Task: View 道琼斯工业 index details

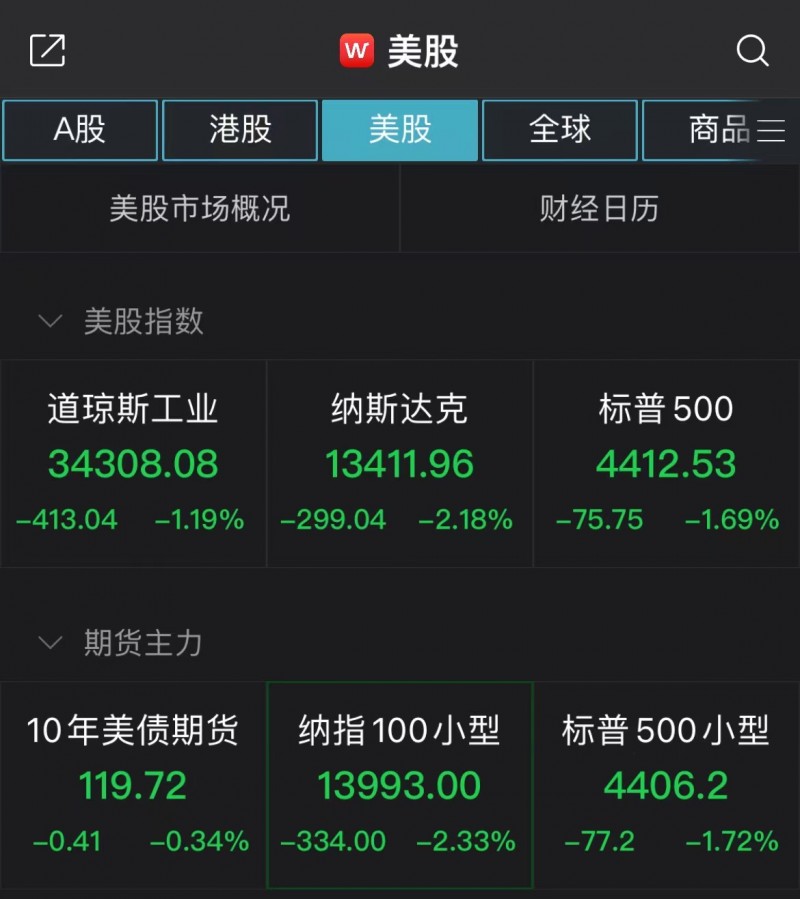Action: 132,462
